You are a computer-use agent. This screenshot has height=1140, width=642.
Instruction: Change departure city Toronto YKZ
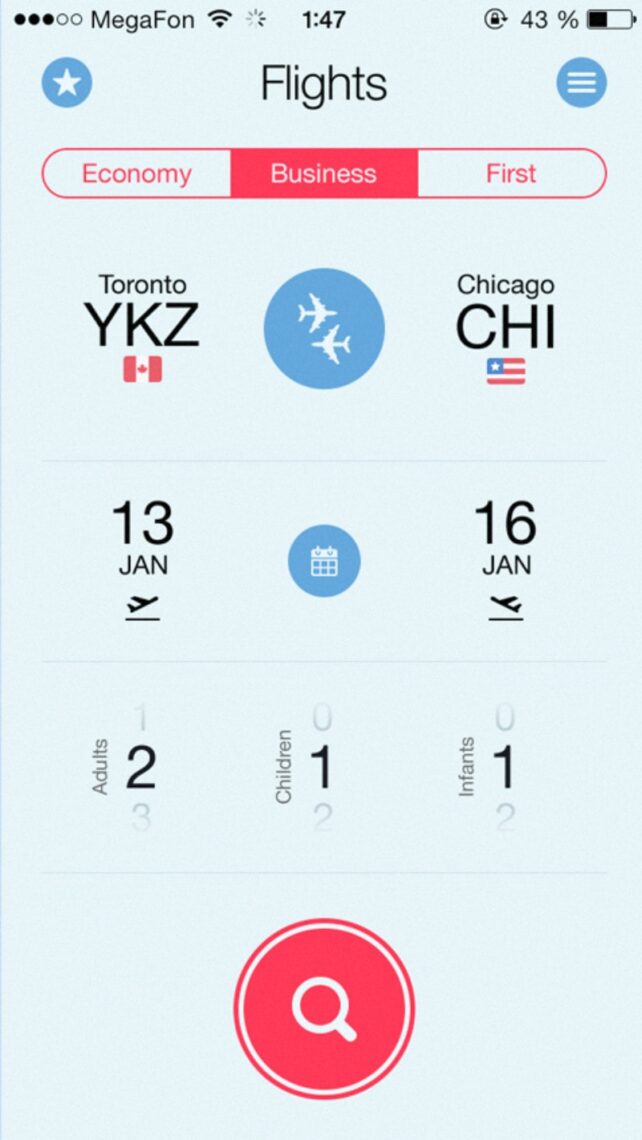tap(143, 327)
